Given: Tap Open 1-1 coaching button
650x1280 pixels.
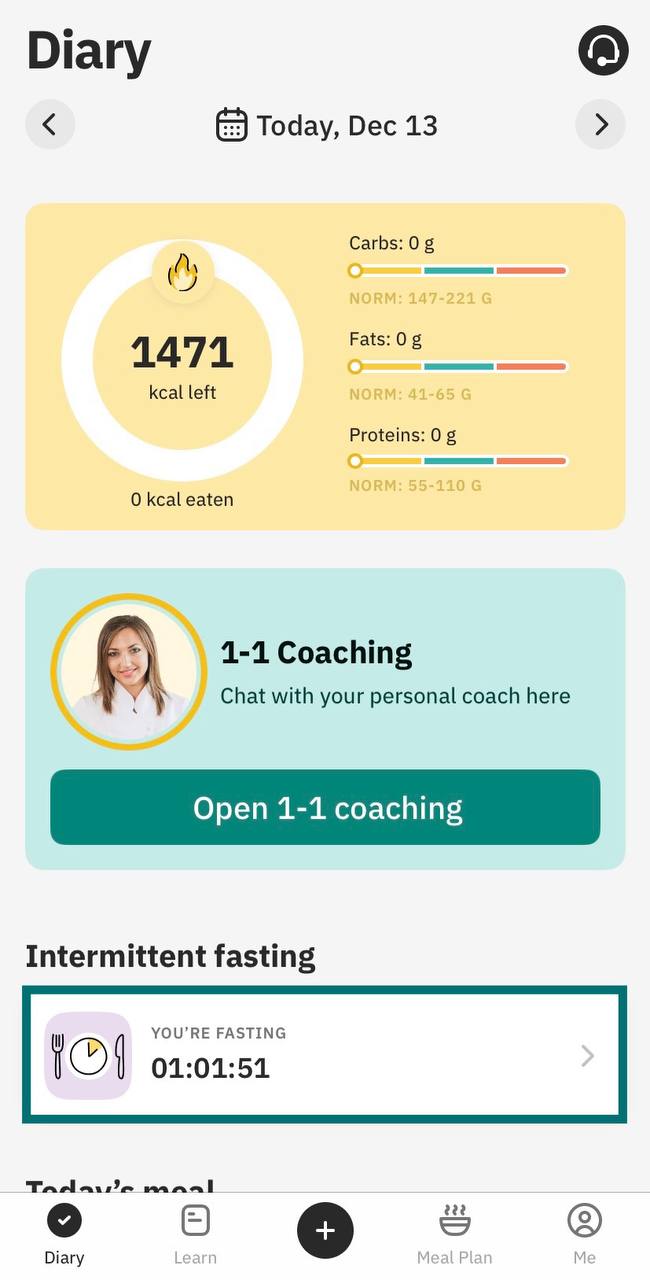Looking at the screenshot, I should point(325,808).
